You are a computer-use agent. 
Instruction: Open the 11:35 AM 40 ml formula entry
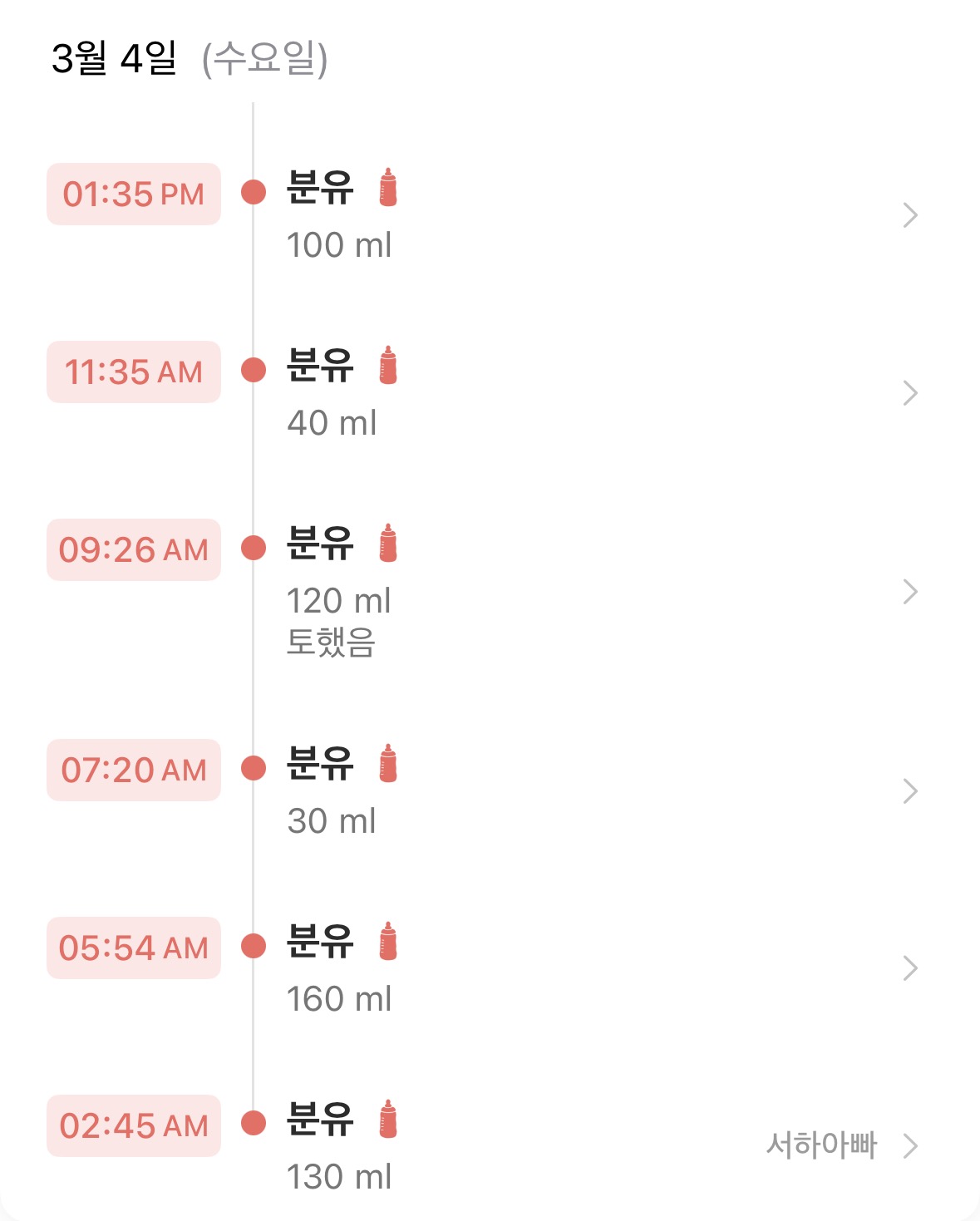click(x=909, y=393)
